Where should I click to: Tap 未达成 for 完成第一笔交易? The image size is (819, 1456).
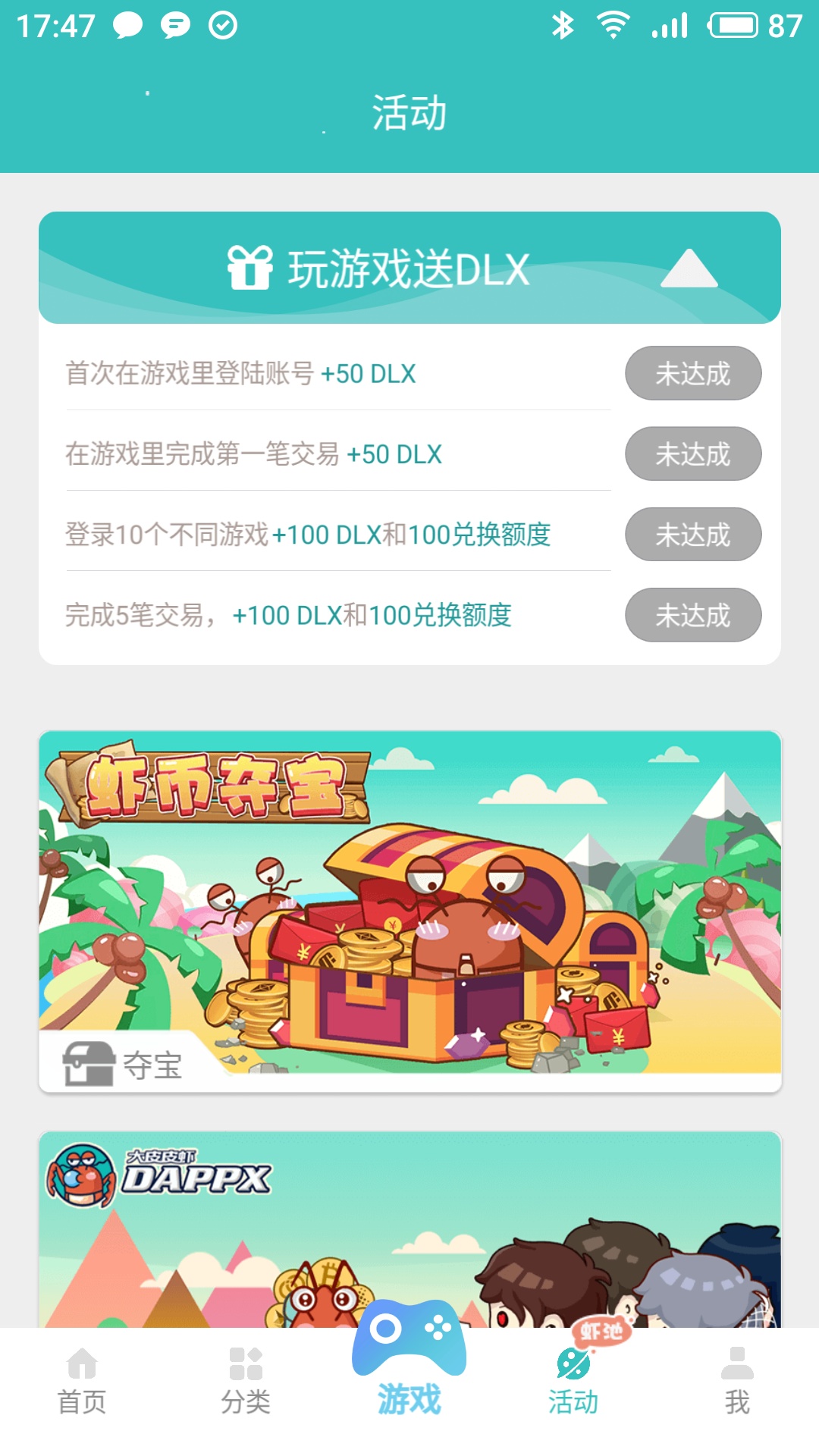tap(692, 453)
